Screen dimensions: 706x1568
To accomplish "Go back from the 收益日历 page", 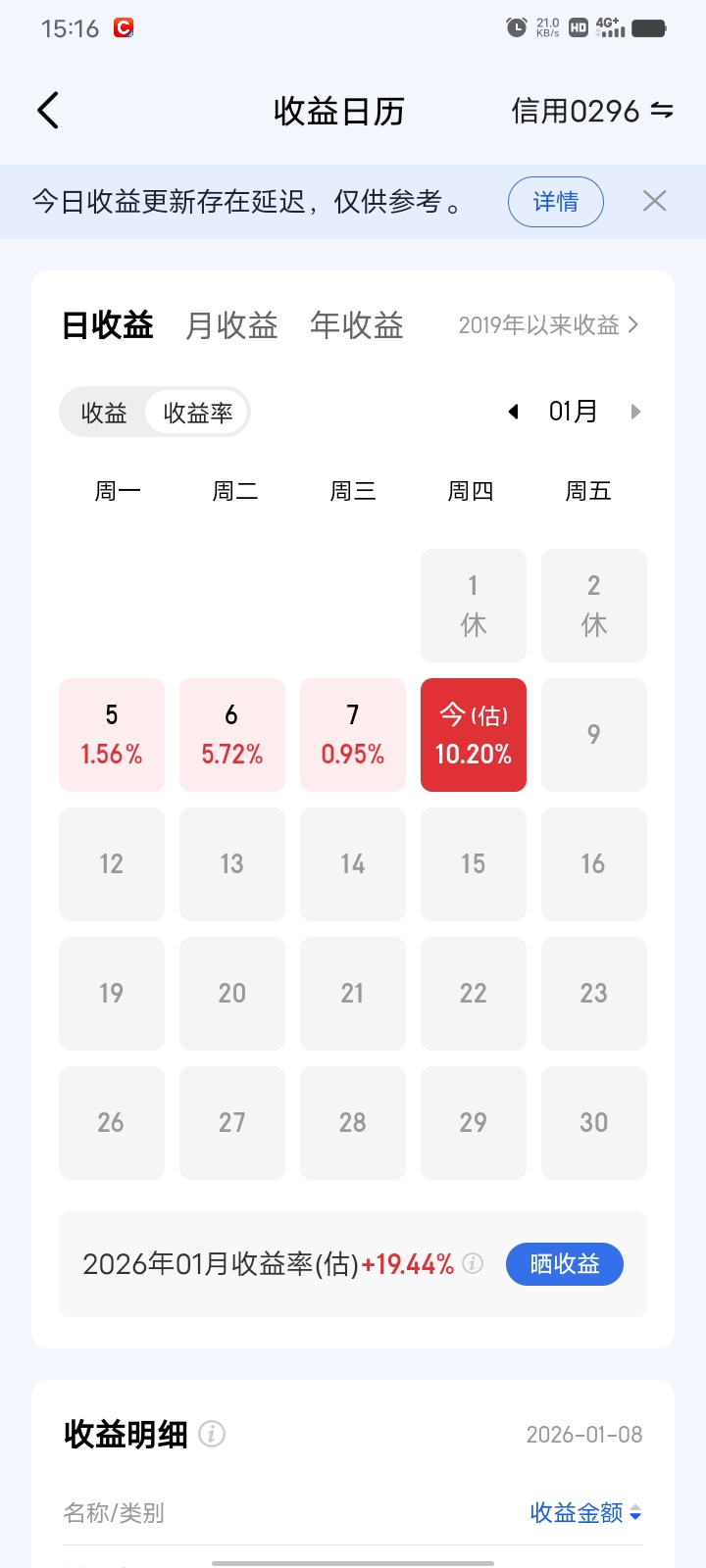I will coord(48,111).
